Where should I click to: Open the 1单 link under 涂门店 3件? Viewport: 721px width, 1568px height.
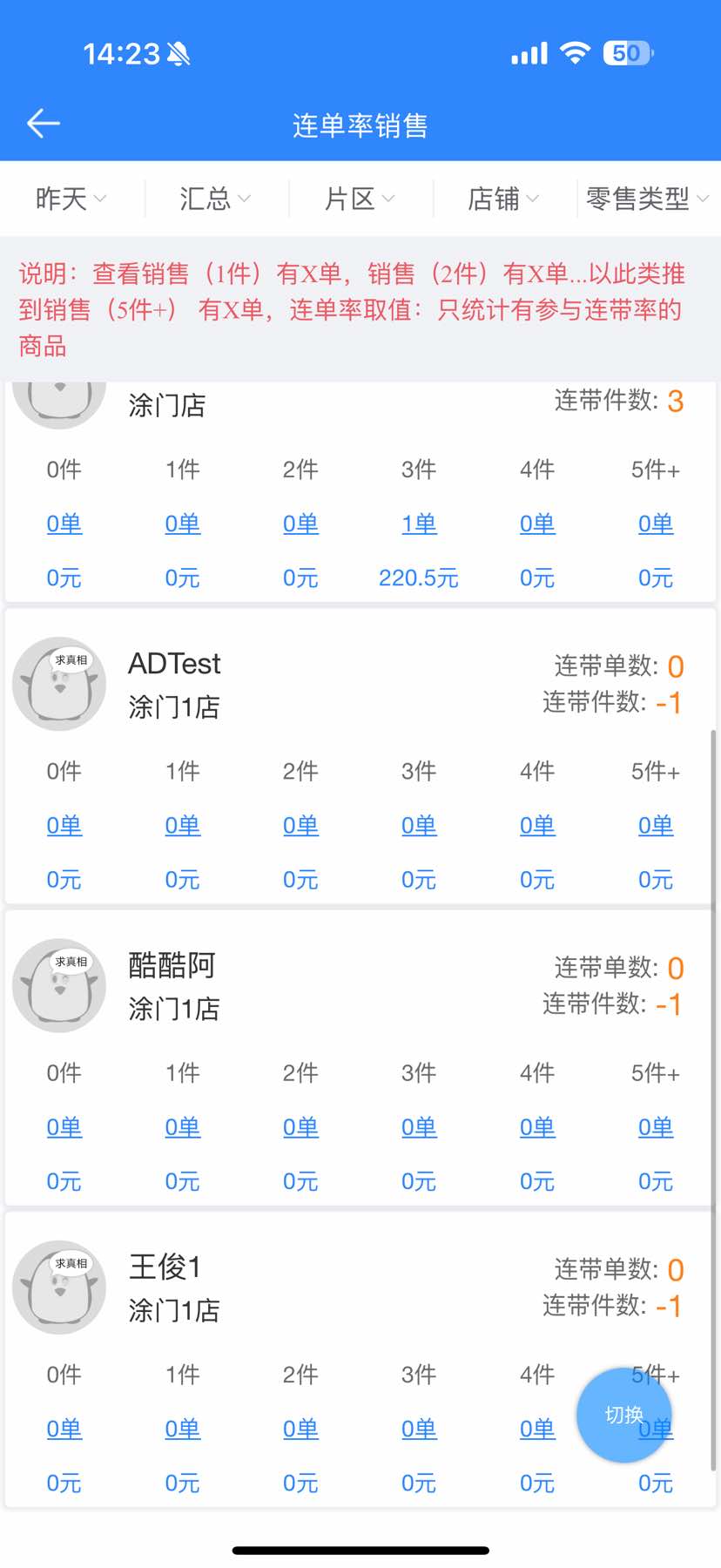[x=419, y=524]
